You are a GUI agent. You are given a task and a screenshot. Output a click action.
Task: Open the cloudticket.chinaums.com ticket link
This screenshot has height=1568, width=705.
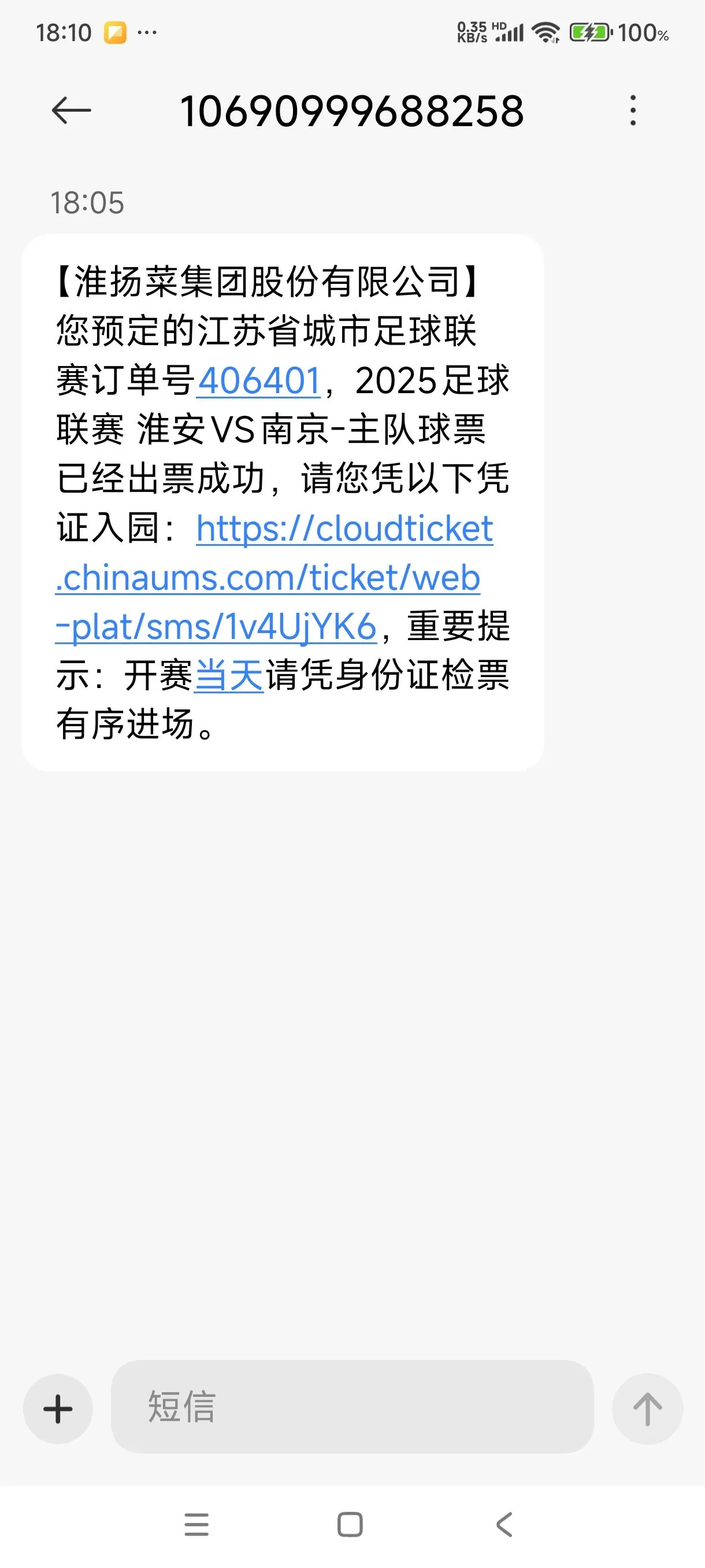(274, 577)
